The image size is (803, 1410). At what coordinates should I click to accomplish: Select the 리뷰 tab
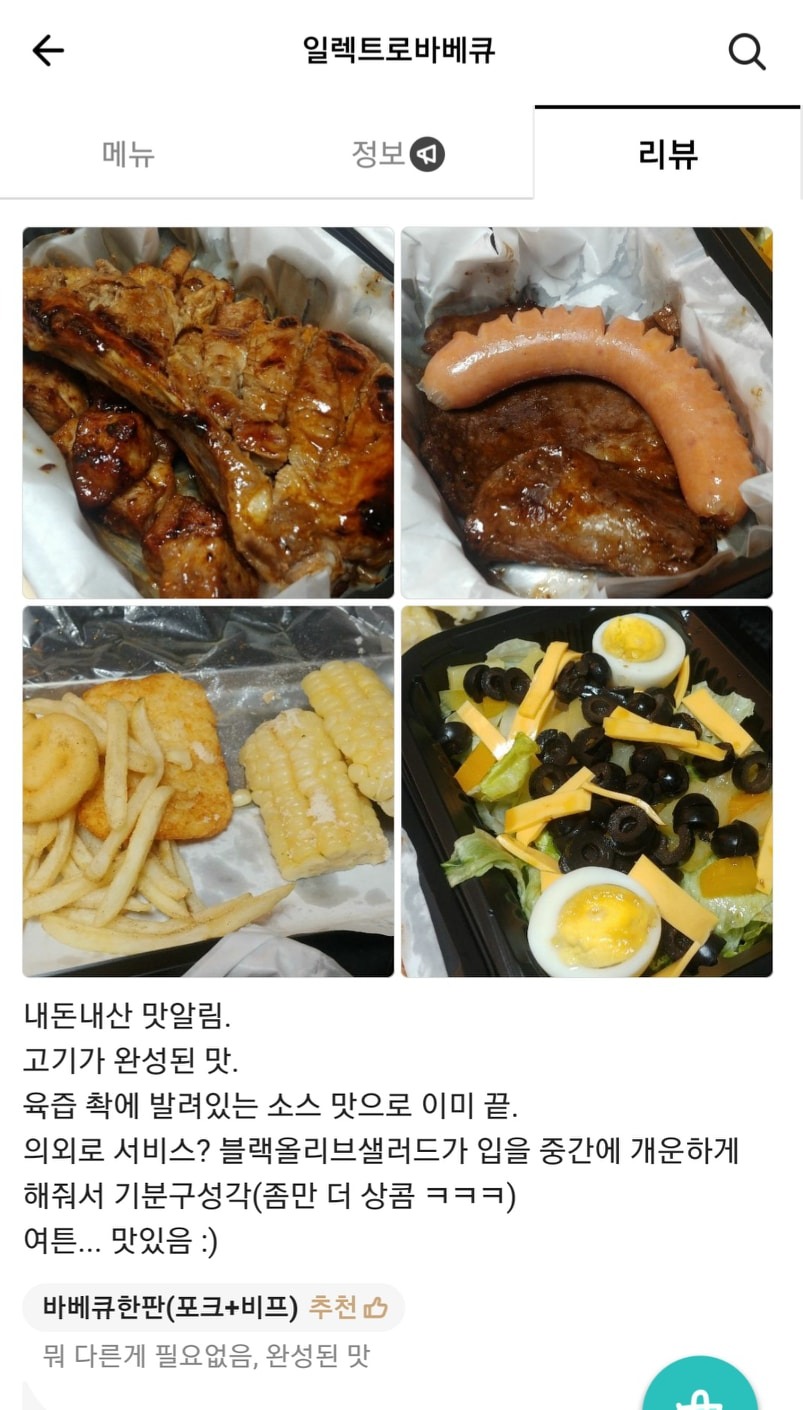667,154
